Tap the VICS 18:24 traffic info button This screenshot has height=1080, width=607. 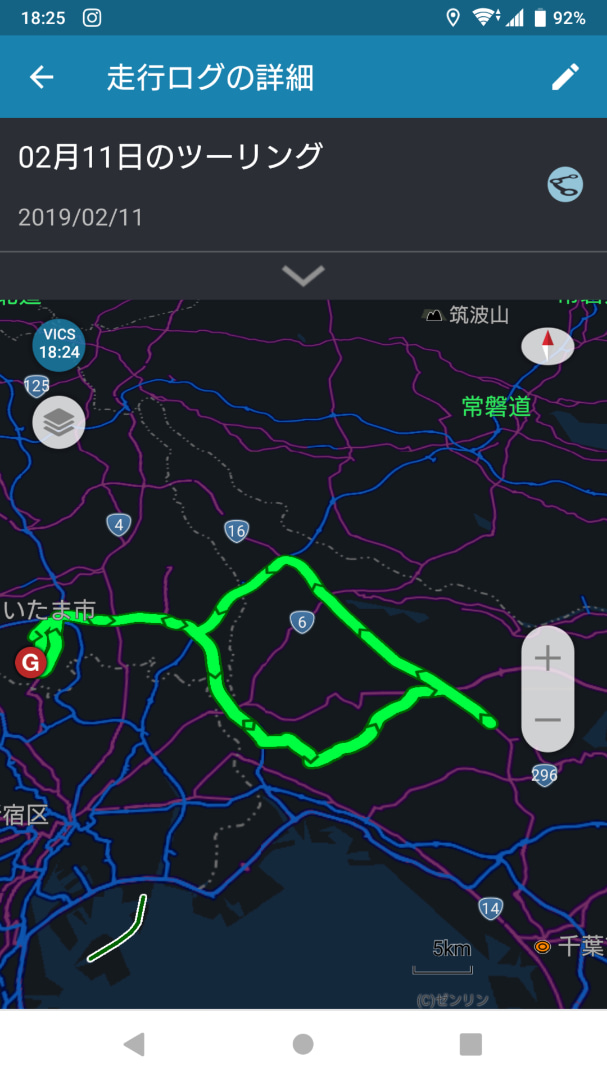pos(59,345)
